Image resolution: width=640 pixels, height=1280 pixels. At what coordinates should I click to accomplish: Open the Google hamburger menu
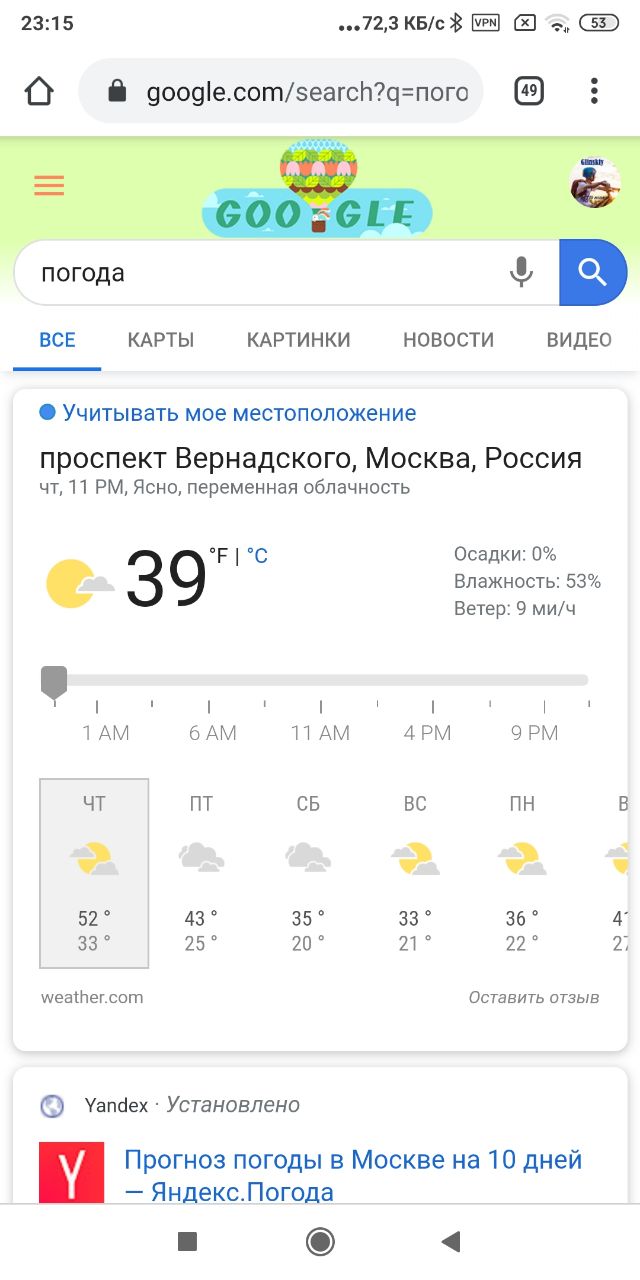tap(49, 186)
